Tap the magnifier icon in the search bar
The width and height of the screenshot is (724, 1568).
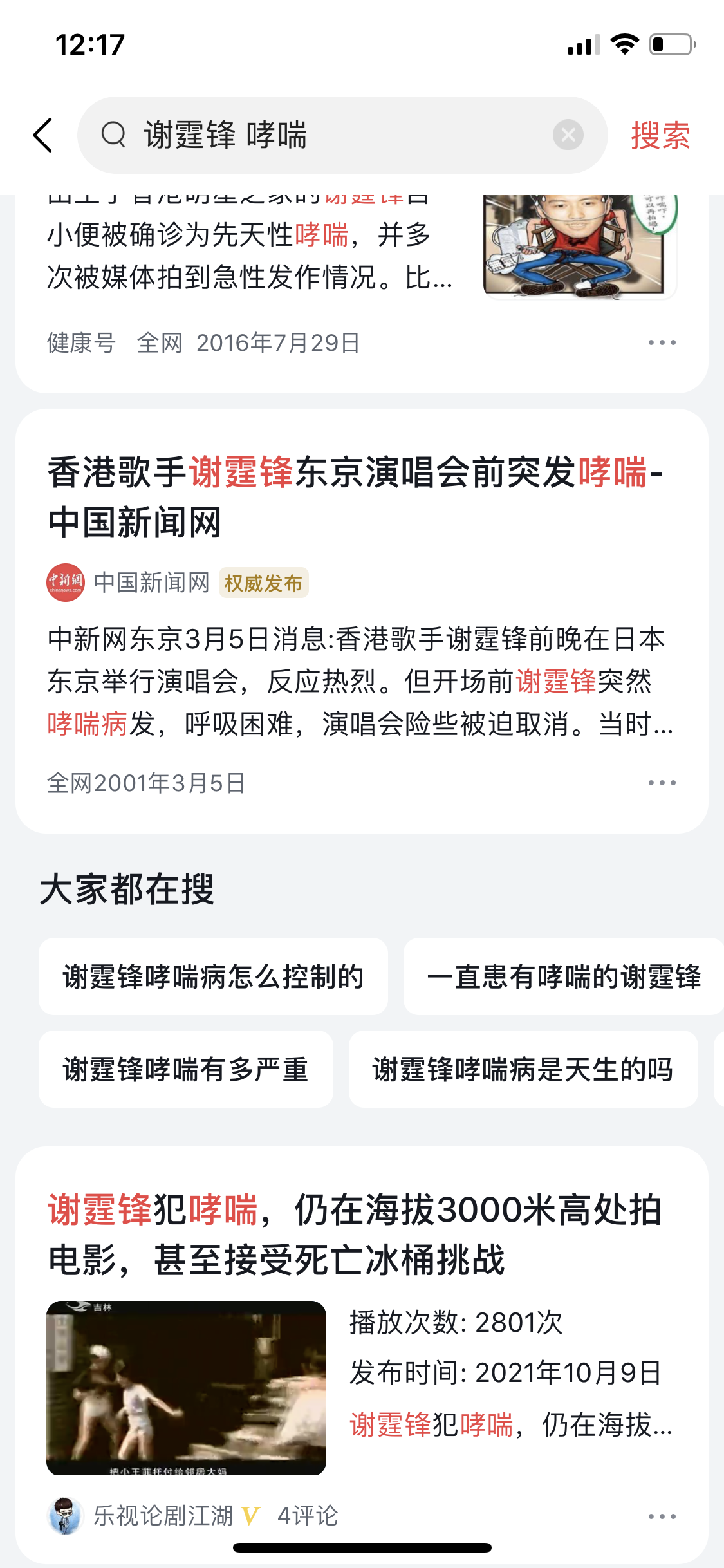coord(115,136)
